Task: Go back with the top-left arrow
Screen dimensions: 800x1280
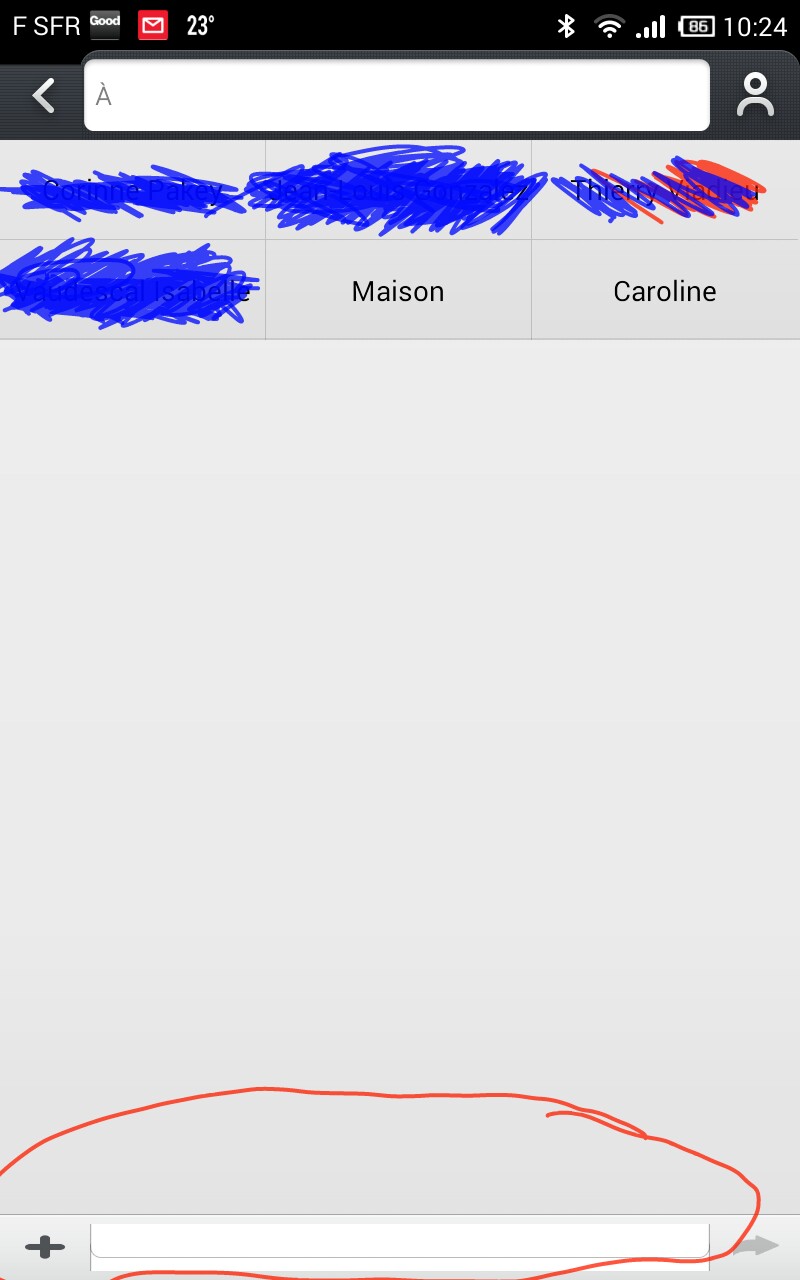Action: coord(43,96)
